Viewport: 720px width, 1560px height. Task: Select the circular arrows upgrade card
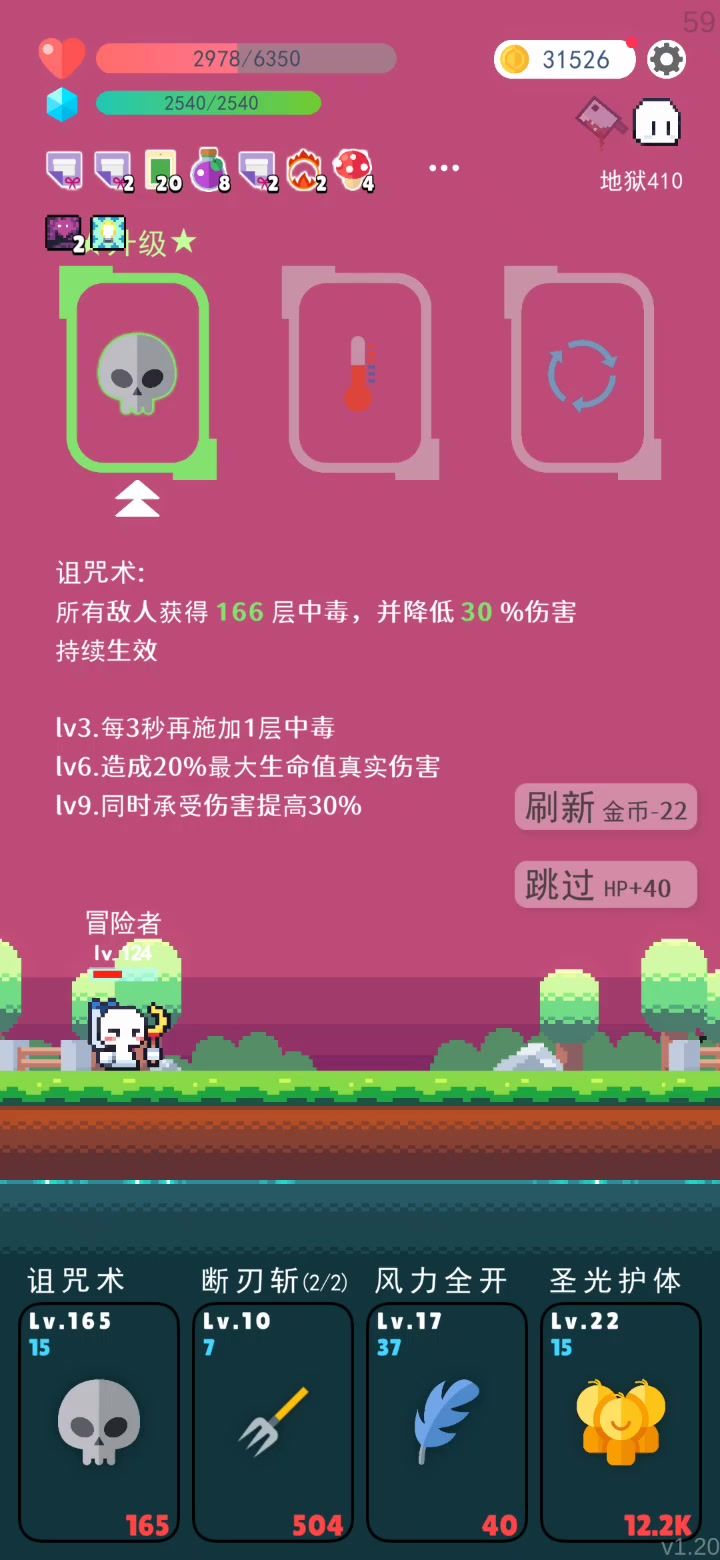tap(582, 372)
